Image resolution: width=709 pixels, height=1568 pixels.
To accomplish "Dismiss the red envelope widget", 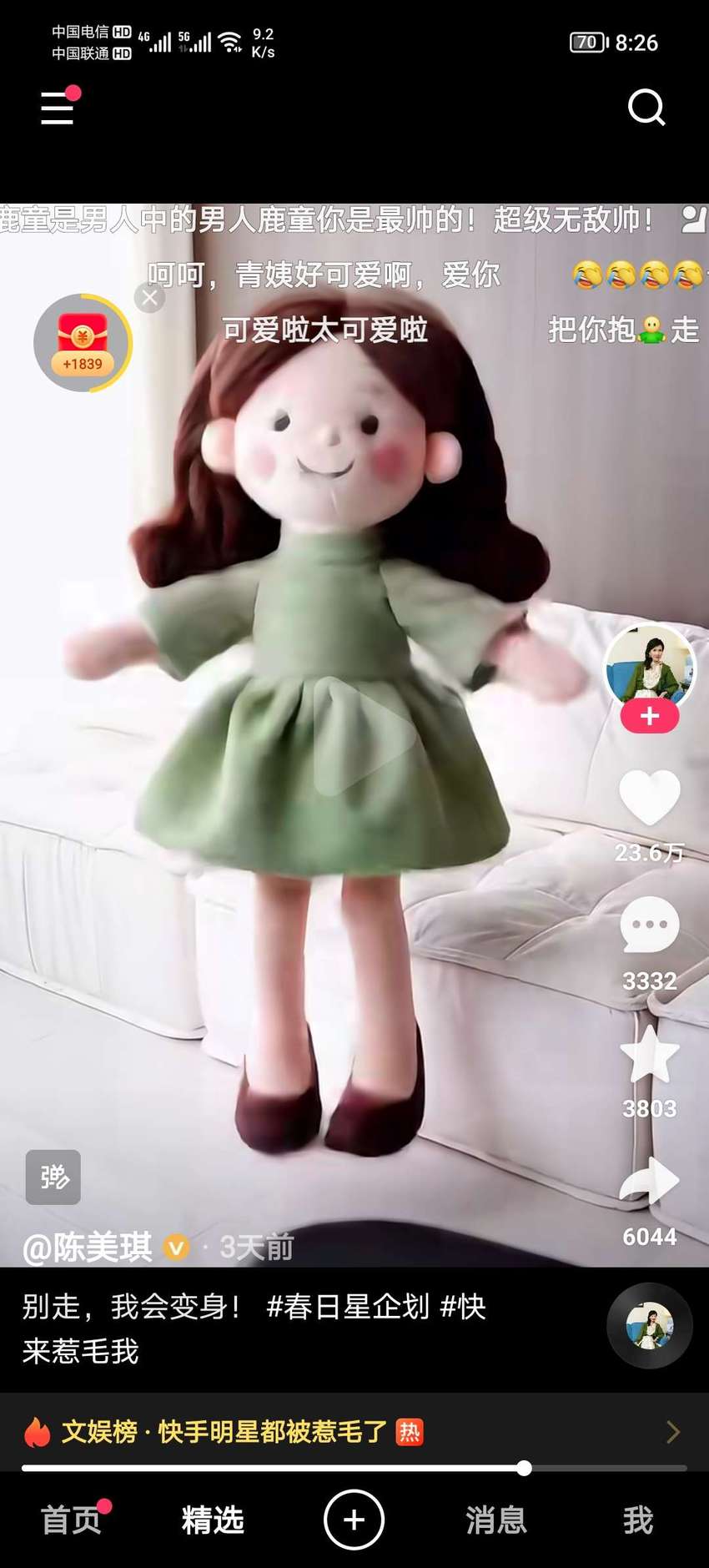I will 150,298.
